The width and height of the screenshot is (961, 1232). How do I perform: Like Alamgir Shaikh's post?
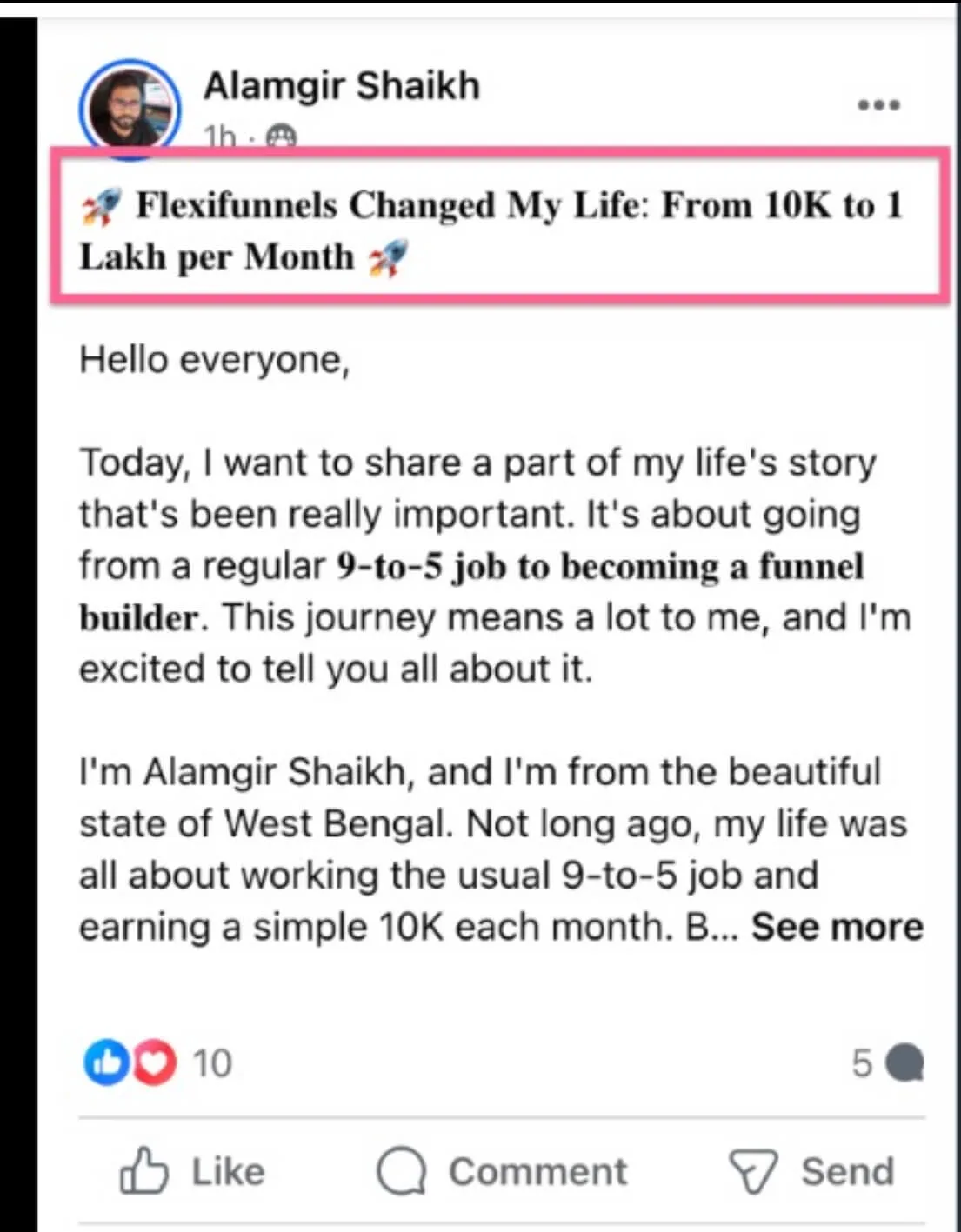point(192,1171)
